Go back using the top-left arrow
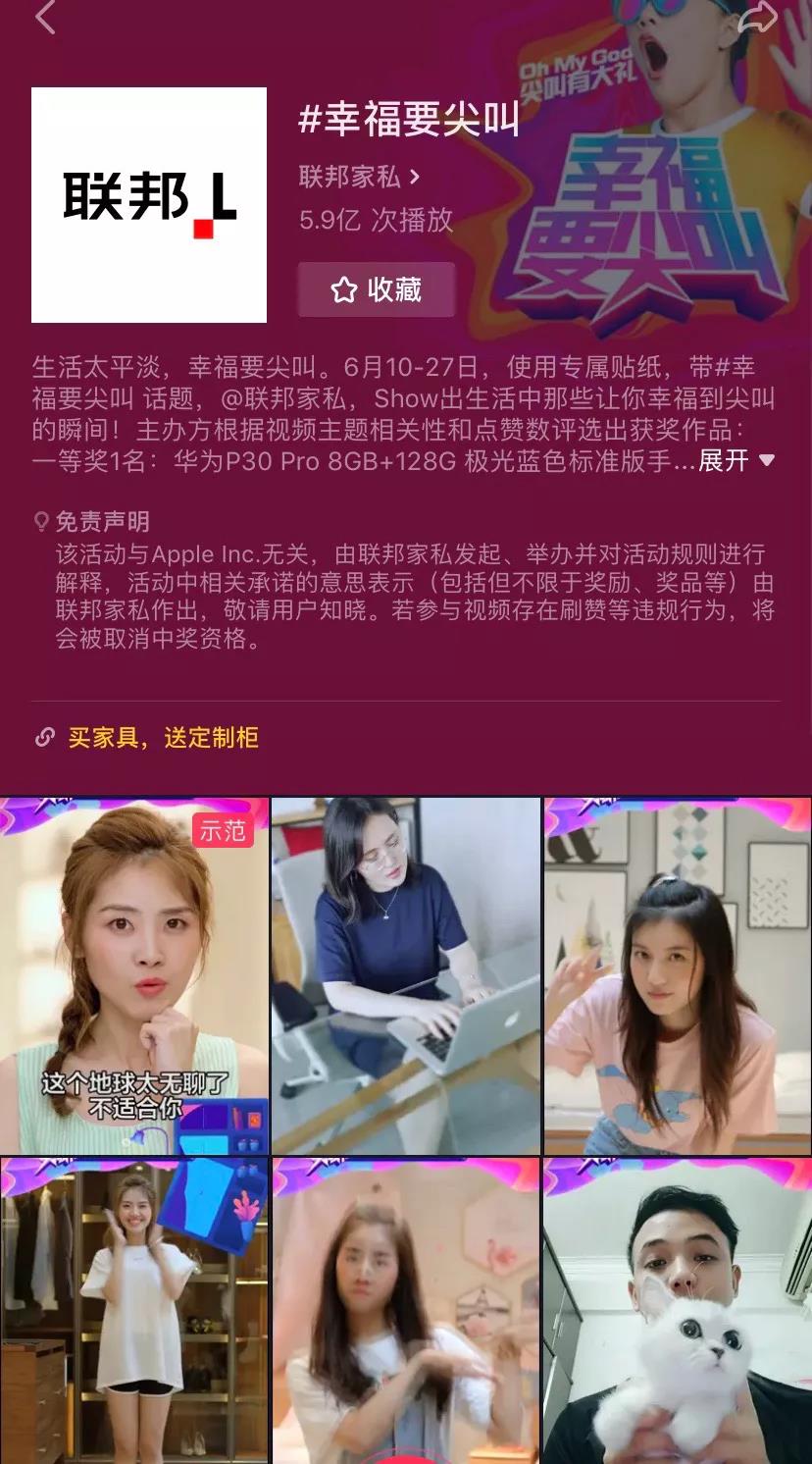 pos(45,17)
